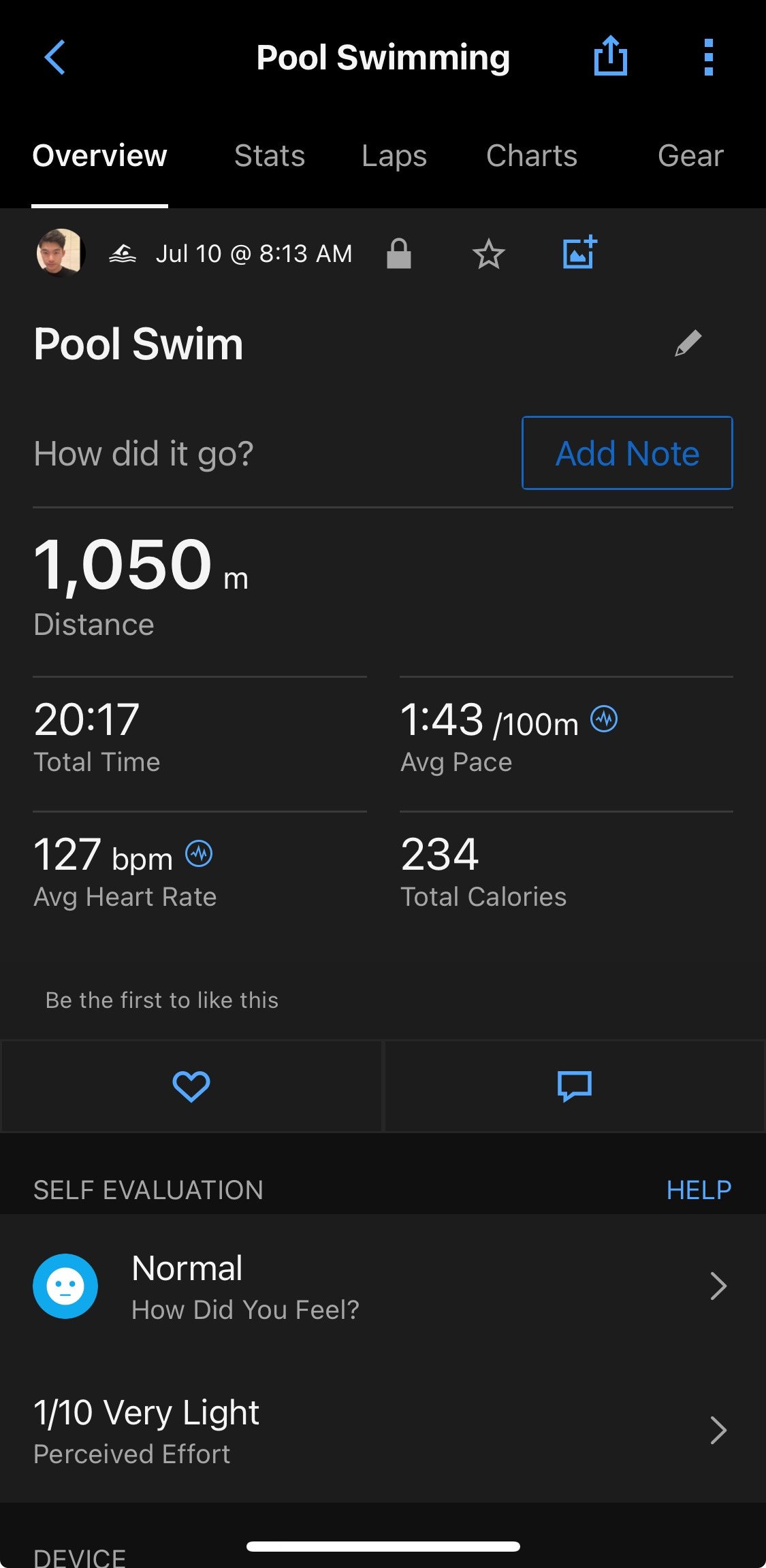Select the Overview tab
The image size is (766, 1568).
99,156
